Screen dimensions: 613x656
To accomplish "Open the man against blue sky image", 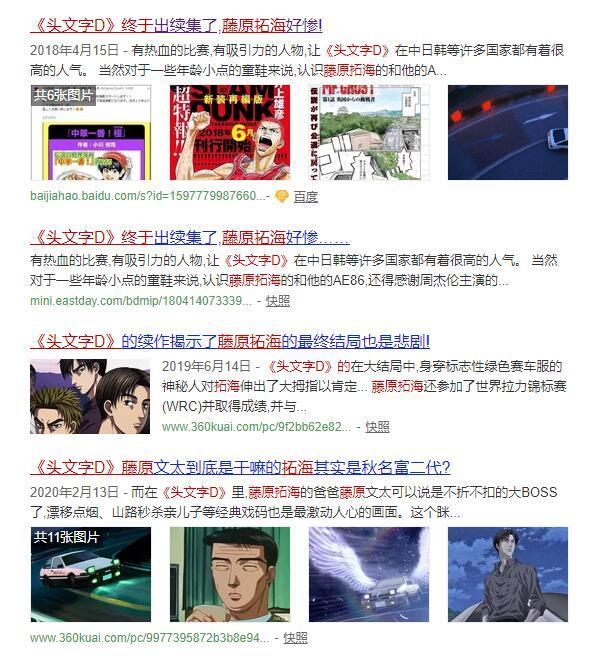I will [x=508, y=574].
